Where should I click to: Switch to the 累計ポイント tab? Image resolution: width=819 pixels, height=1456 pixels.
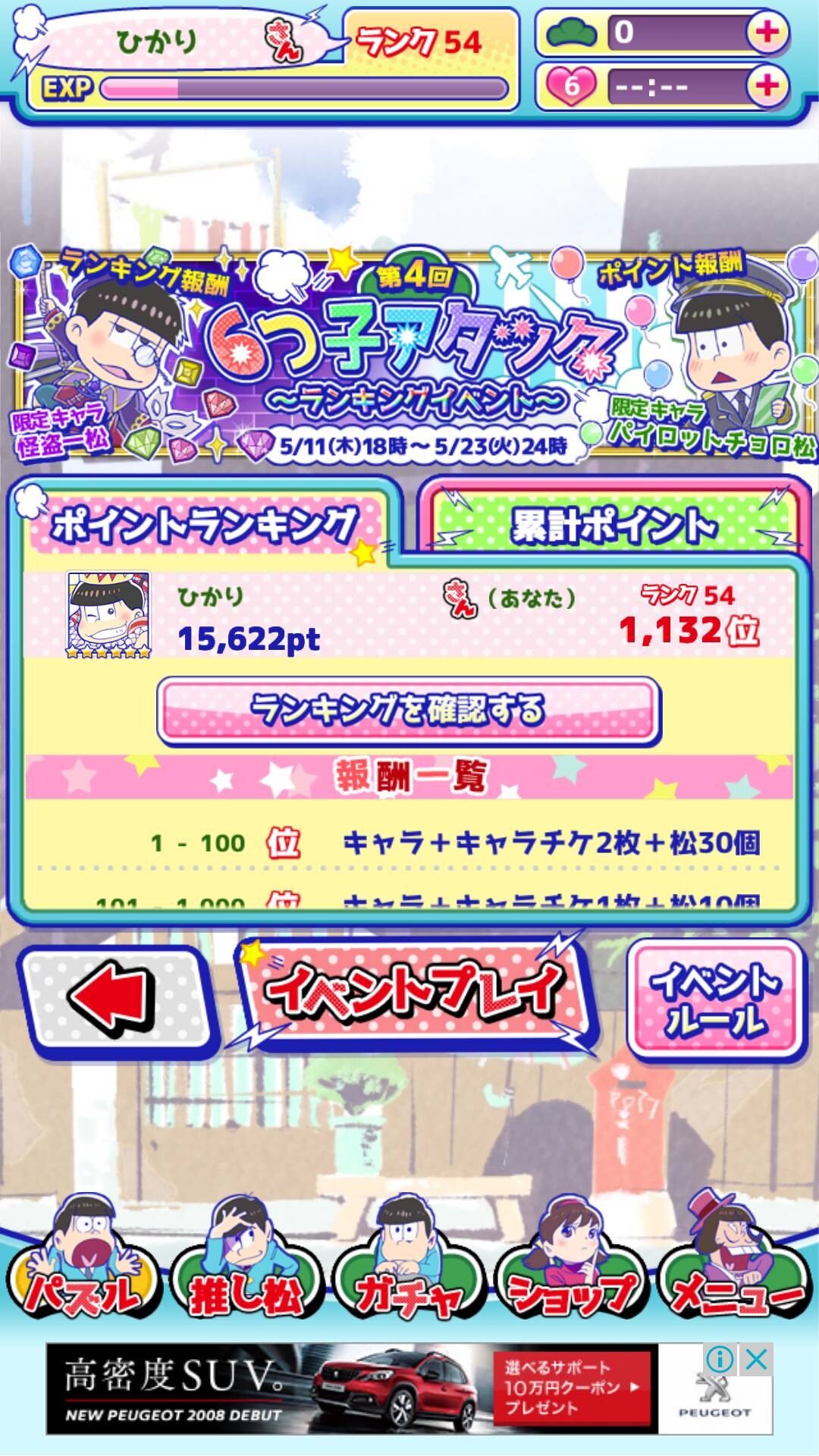[614, 525]
